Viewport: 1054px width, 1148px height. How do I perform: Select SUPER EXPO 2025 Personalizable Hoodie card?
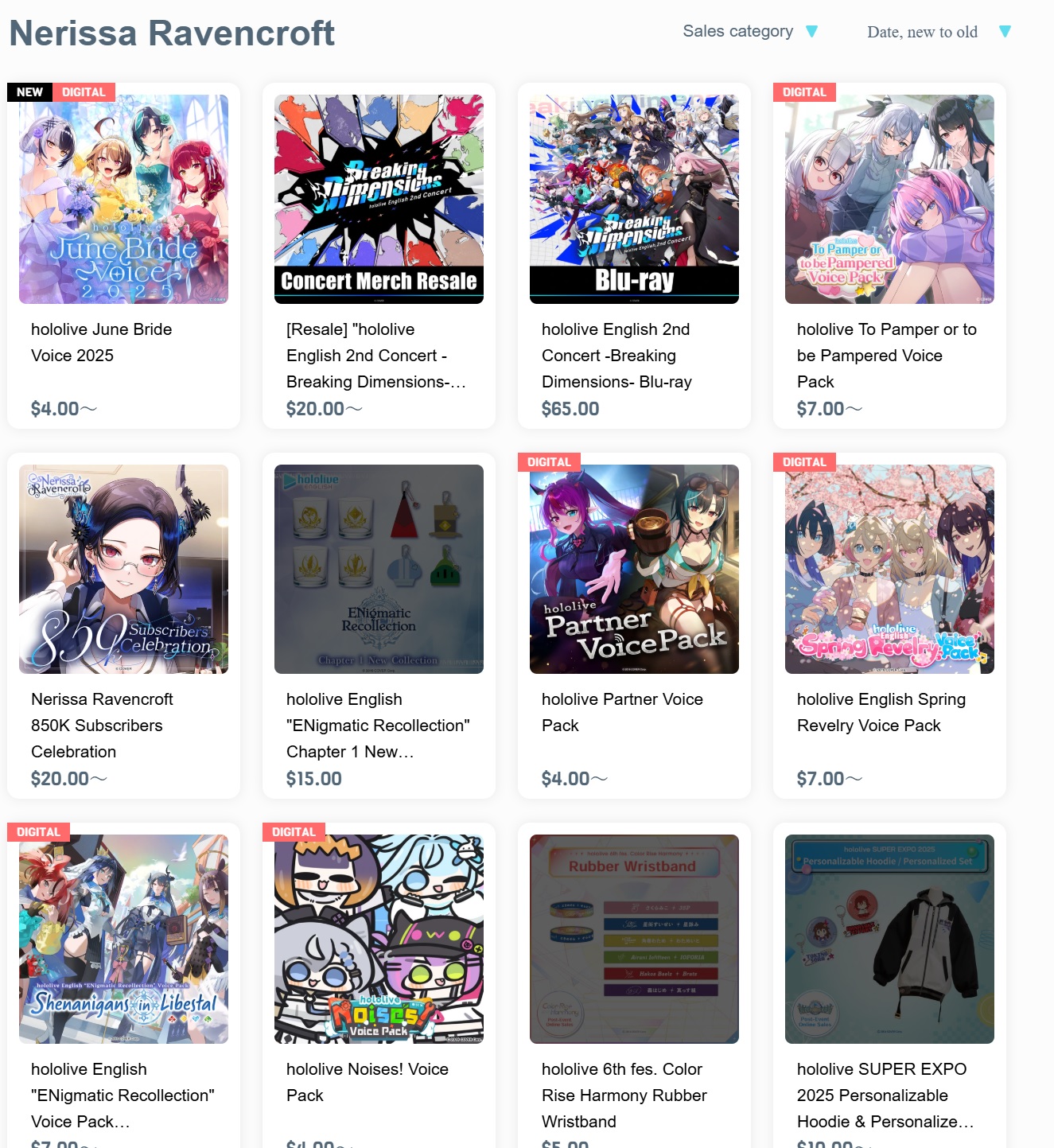coord(889,940)
